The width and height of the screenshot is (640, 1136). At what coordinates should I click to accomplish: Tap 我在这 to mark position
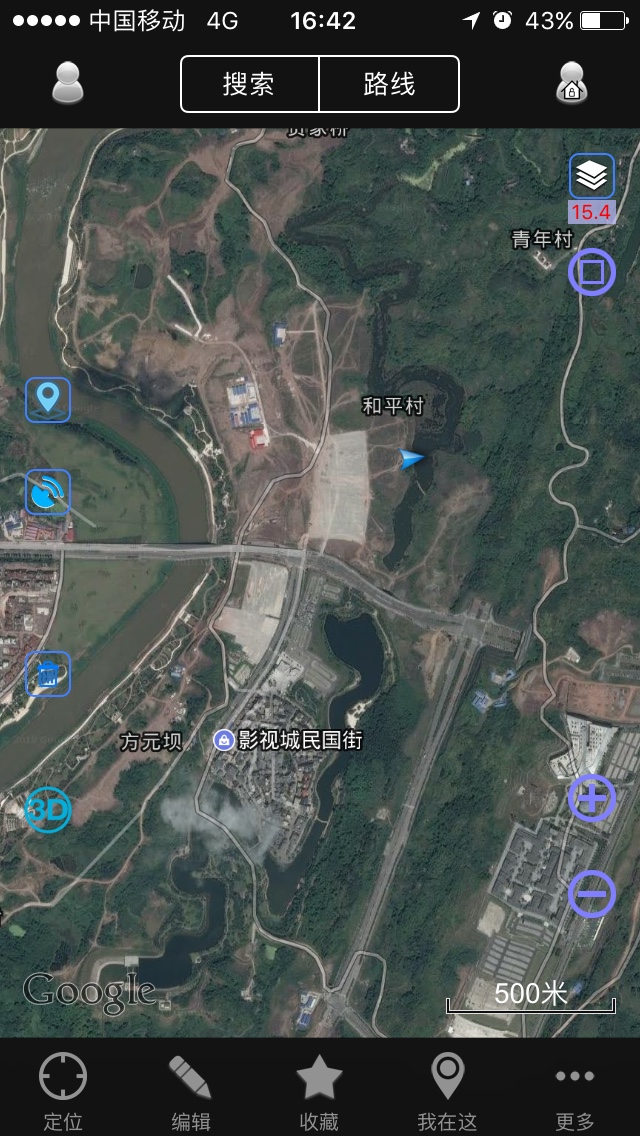coord(447,1092)
